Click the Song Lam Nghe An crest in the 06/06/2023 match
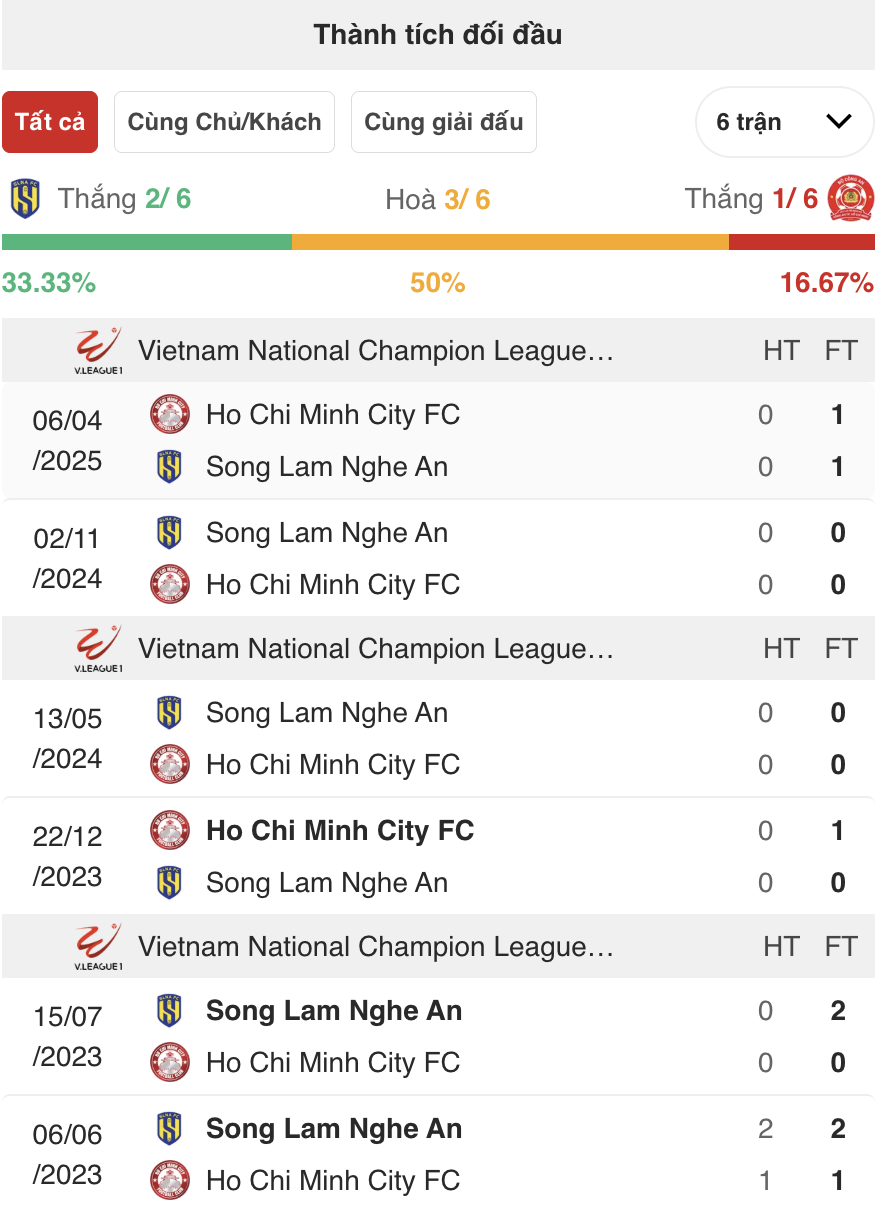This screenshot has width=882, height=1212. (x=169, y=1128)
